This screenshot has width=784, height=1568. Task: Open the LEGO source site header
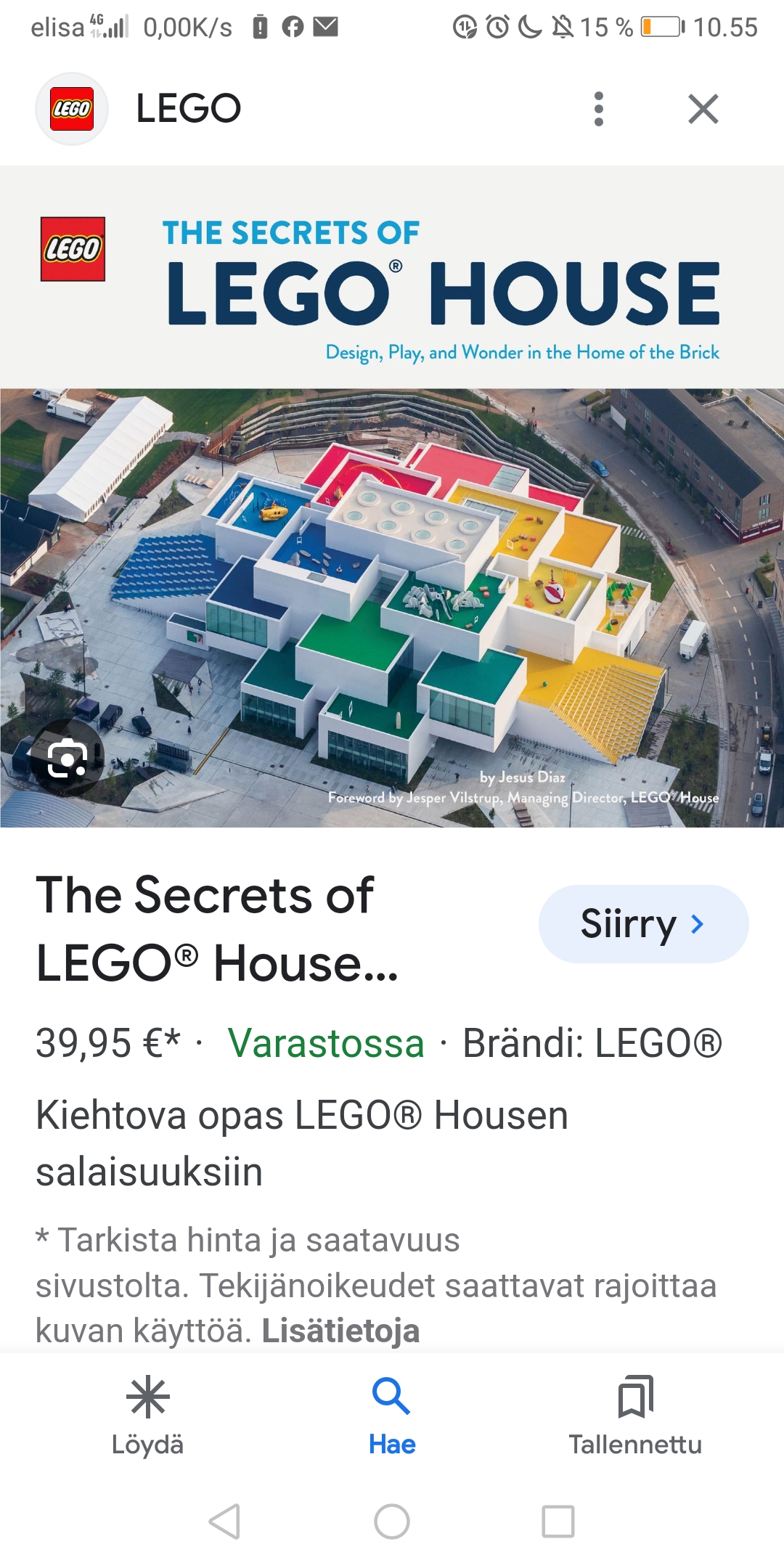tap(187, 109)
